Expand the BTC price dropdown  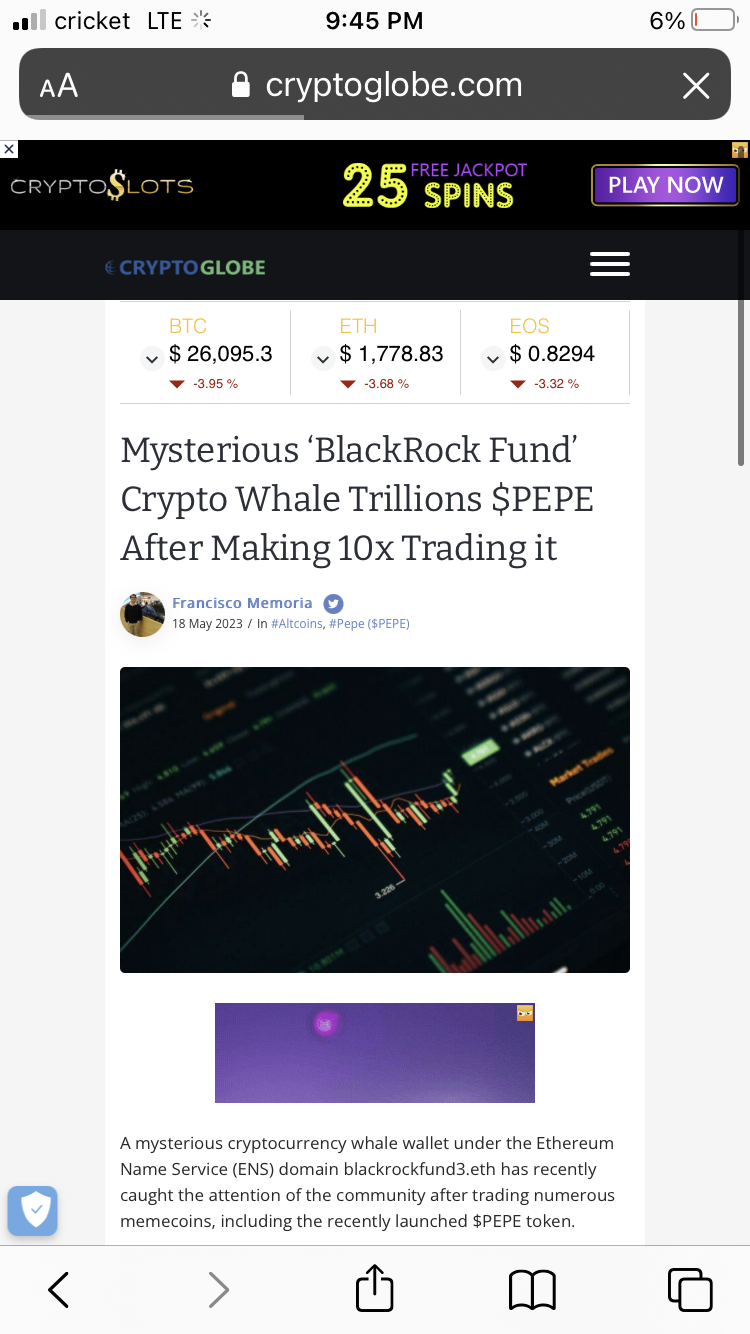point(152,358)
